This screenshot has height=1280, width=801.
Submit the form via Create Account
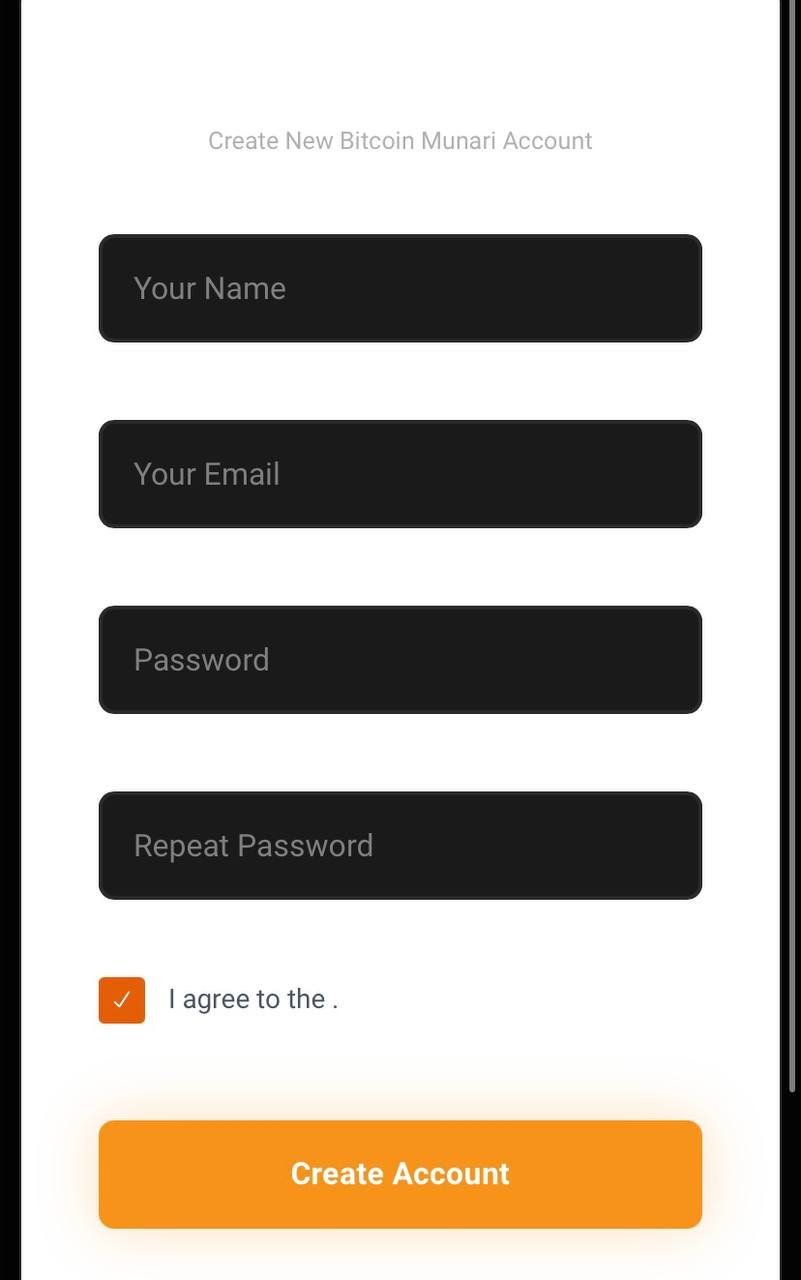[400, 1174]
